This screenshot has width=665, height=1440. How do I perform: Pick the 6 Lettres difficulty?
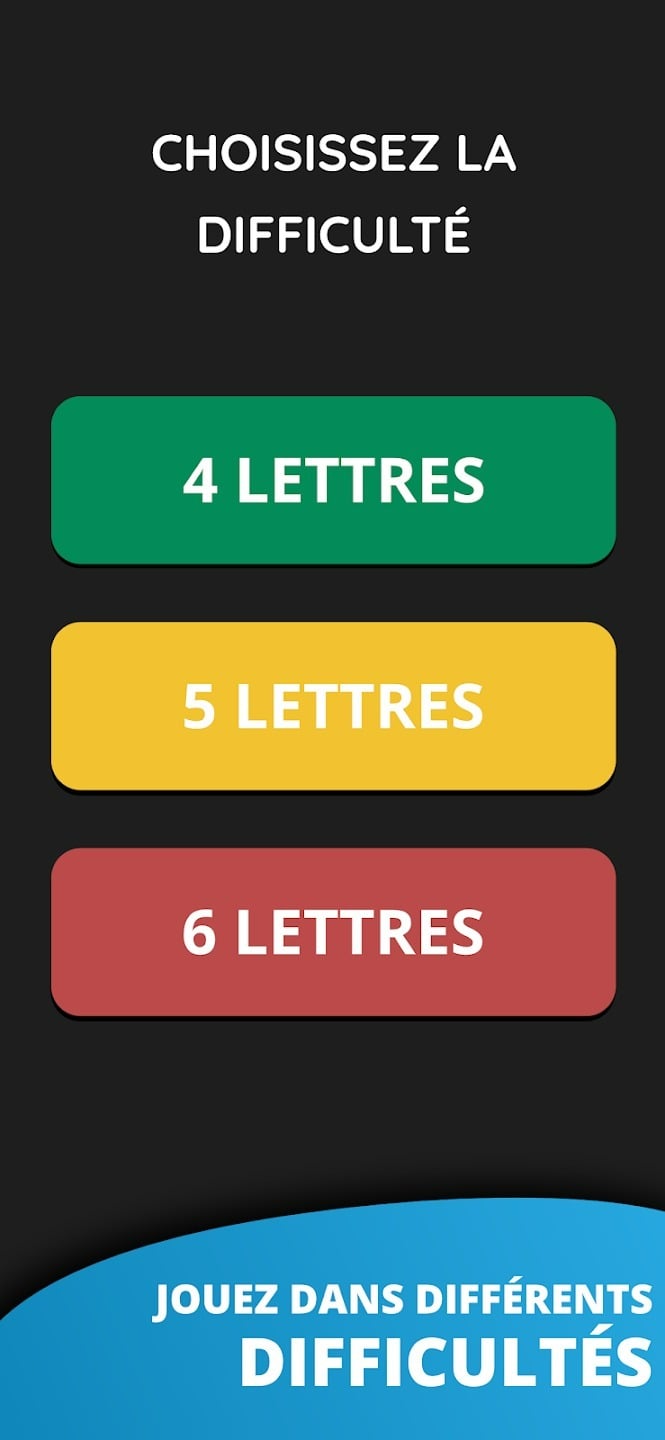(333, 932)
